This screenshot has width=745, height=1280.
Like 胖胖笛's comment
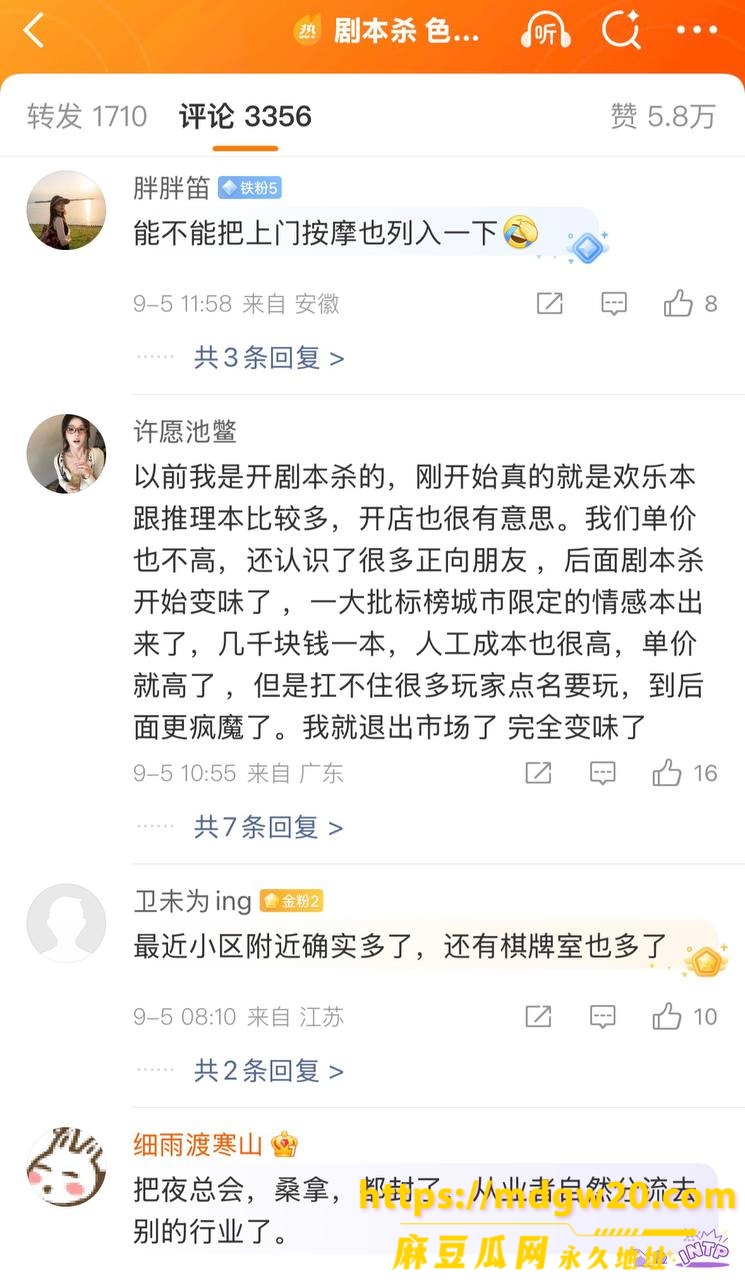(x=691, y=303)
